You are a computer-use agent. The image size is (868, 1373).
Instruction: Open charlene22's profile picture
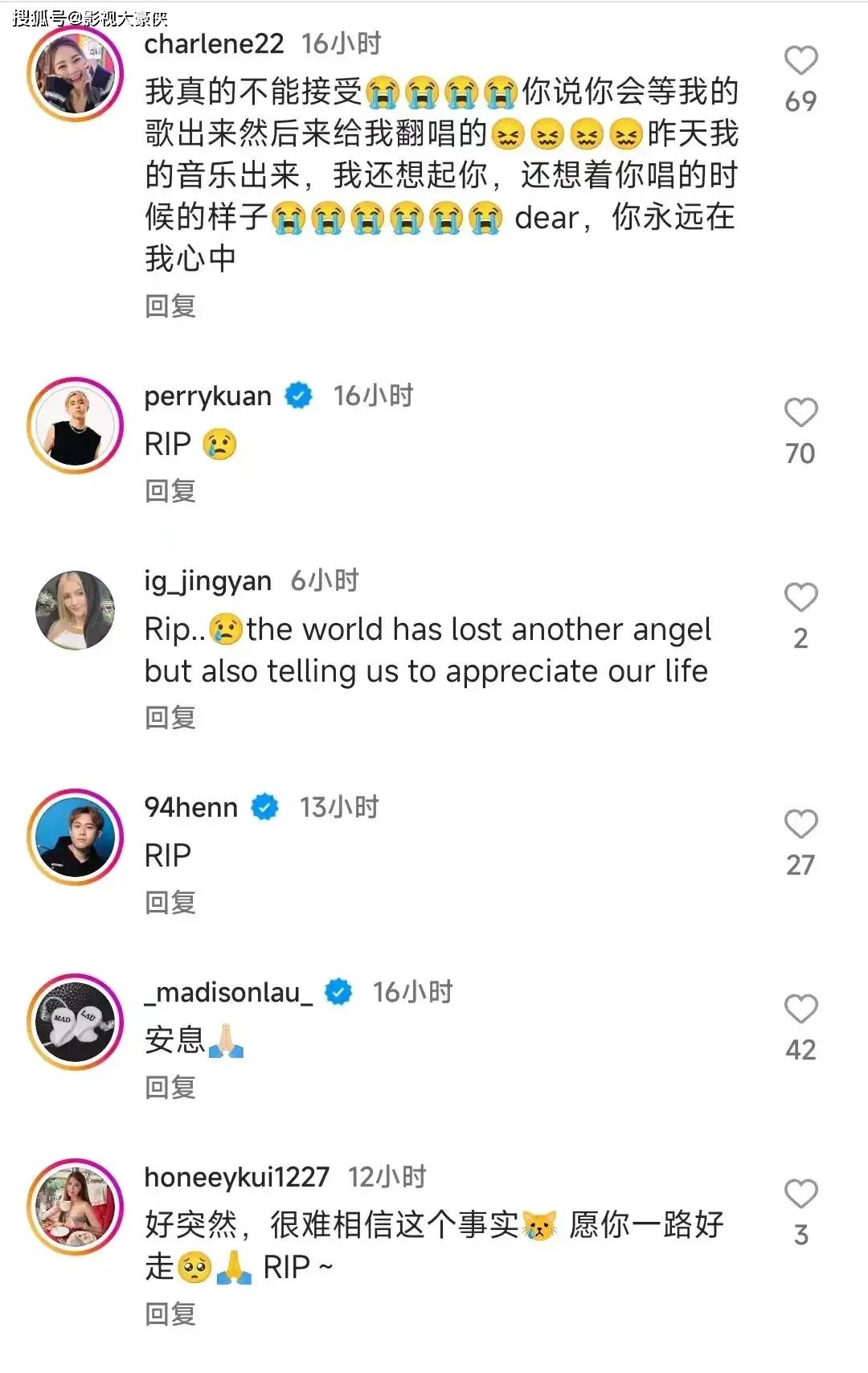76,75
